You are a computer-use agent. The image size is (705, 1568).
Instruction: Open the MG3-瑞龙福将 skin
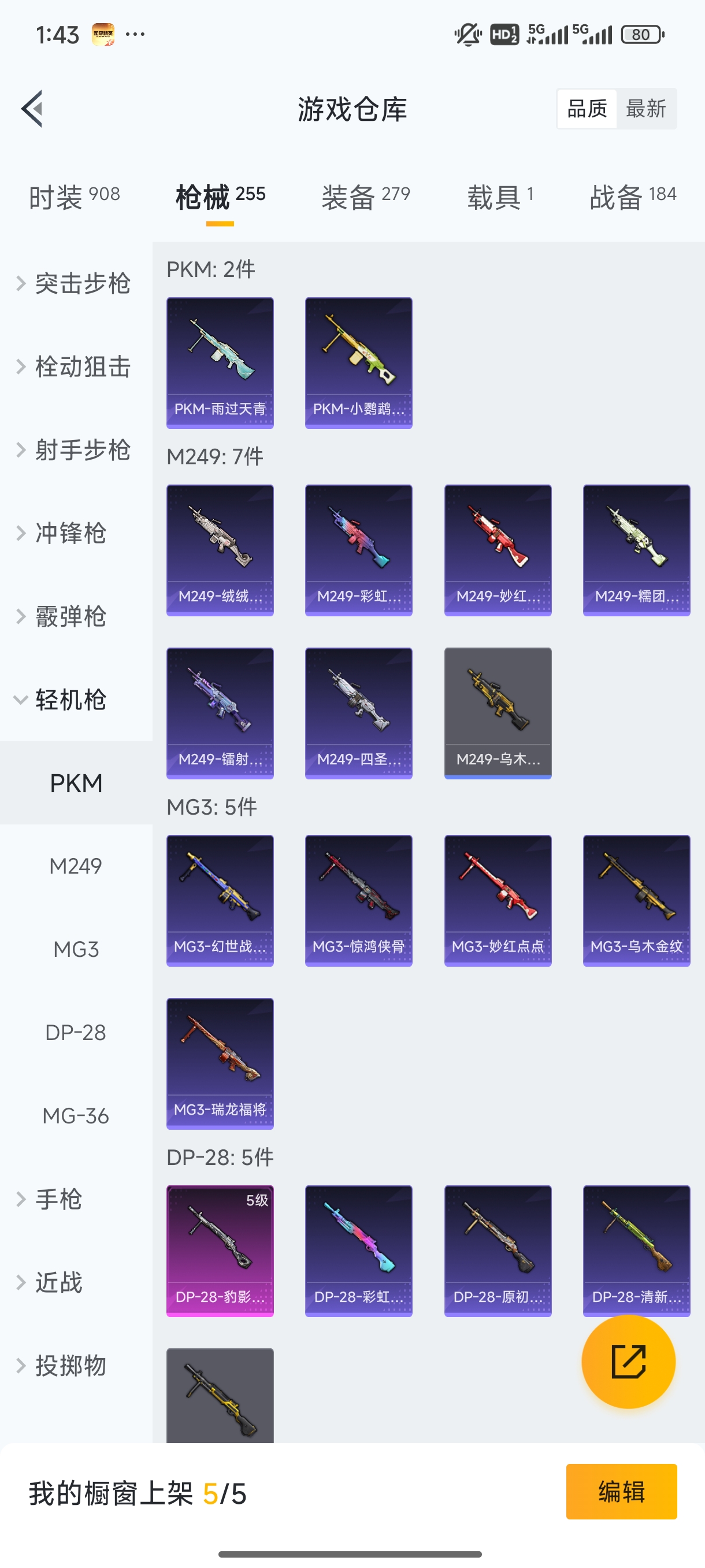[220, 1063]
